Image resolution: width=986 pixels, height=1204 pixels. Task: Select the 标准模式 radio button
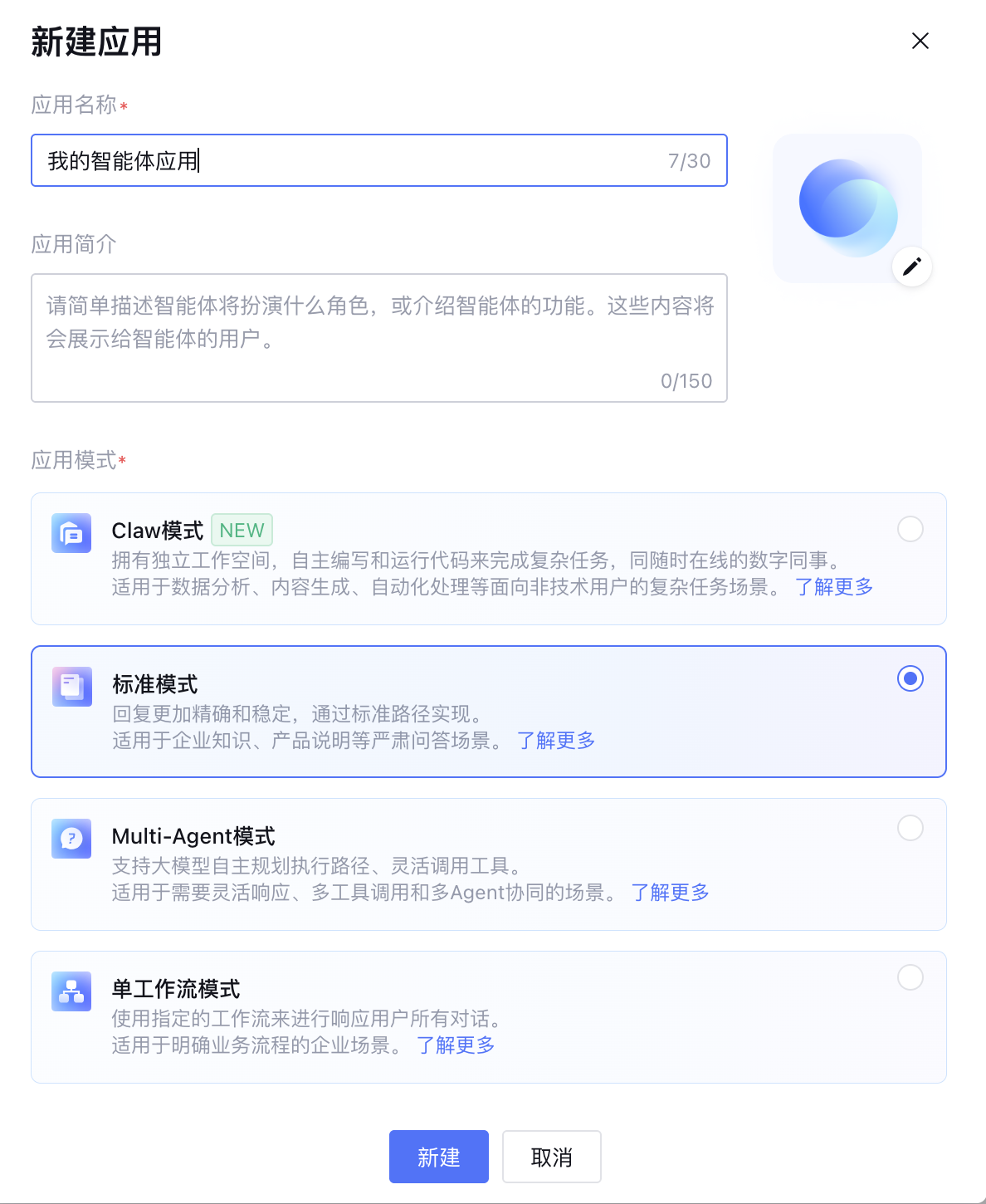click(x=910, y=678)
